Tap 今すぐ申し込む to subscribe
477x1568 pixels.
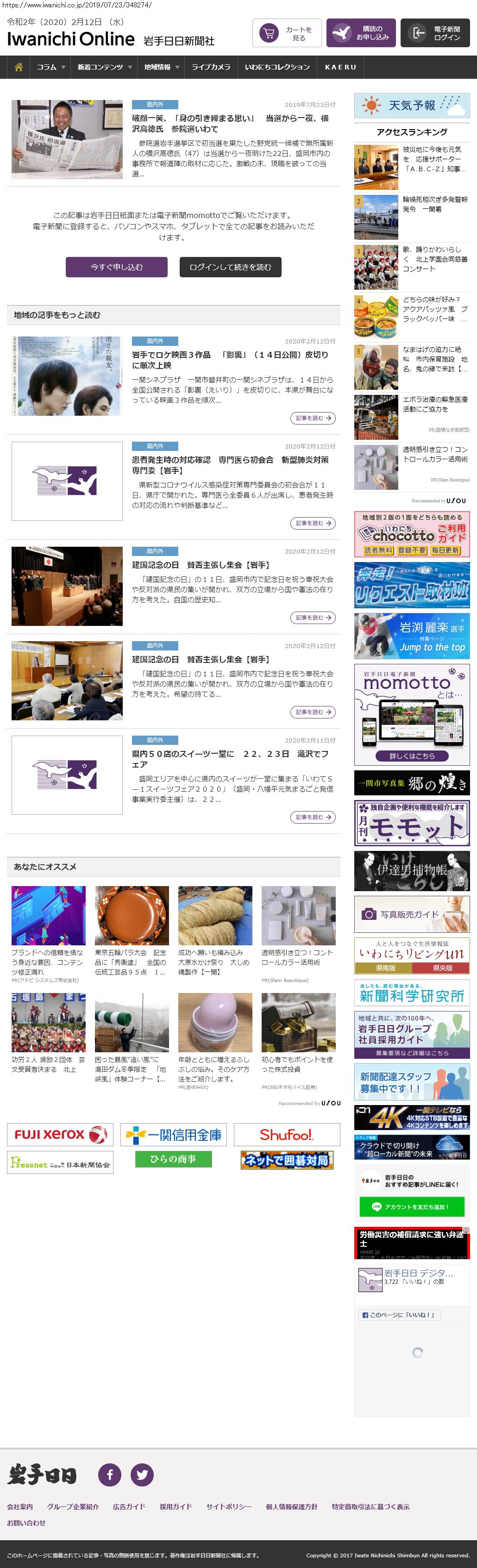click(x=116, y=267)
